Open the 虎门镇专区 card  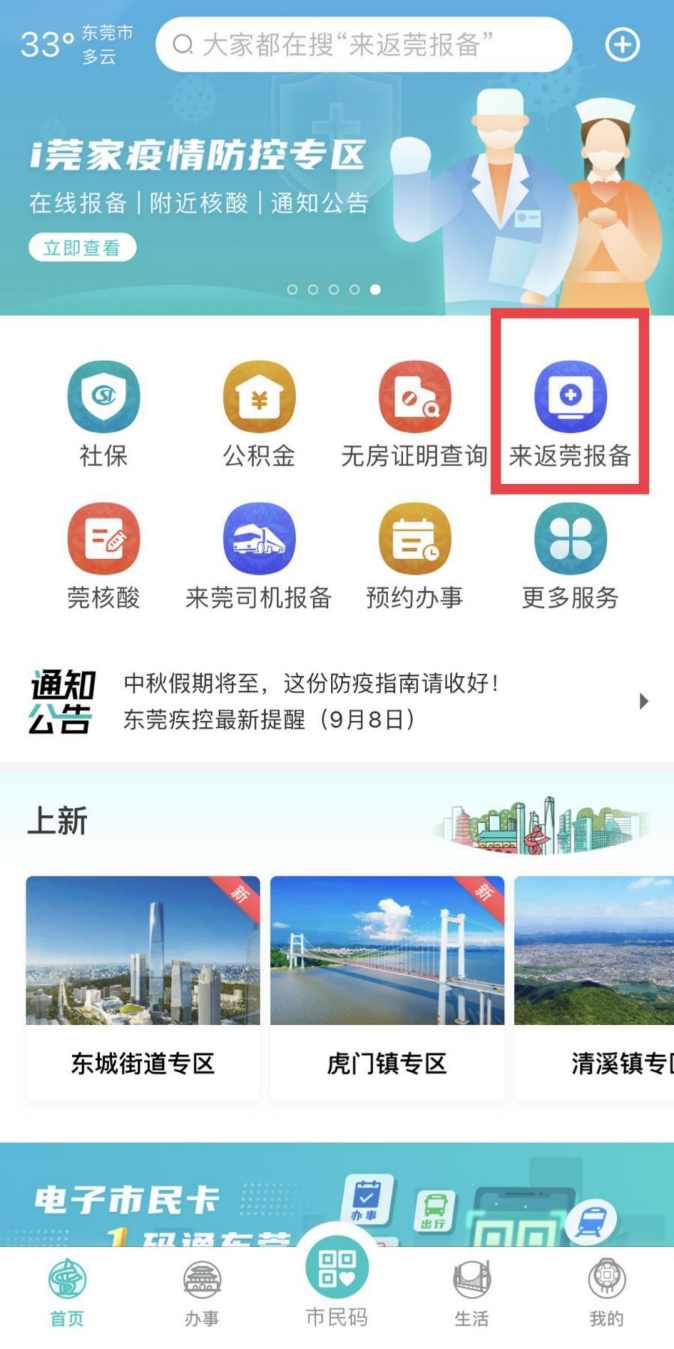pos(387,985)
